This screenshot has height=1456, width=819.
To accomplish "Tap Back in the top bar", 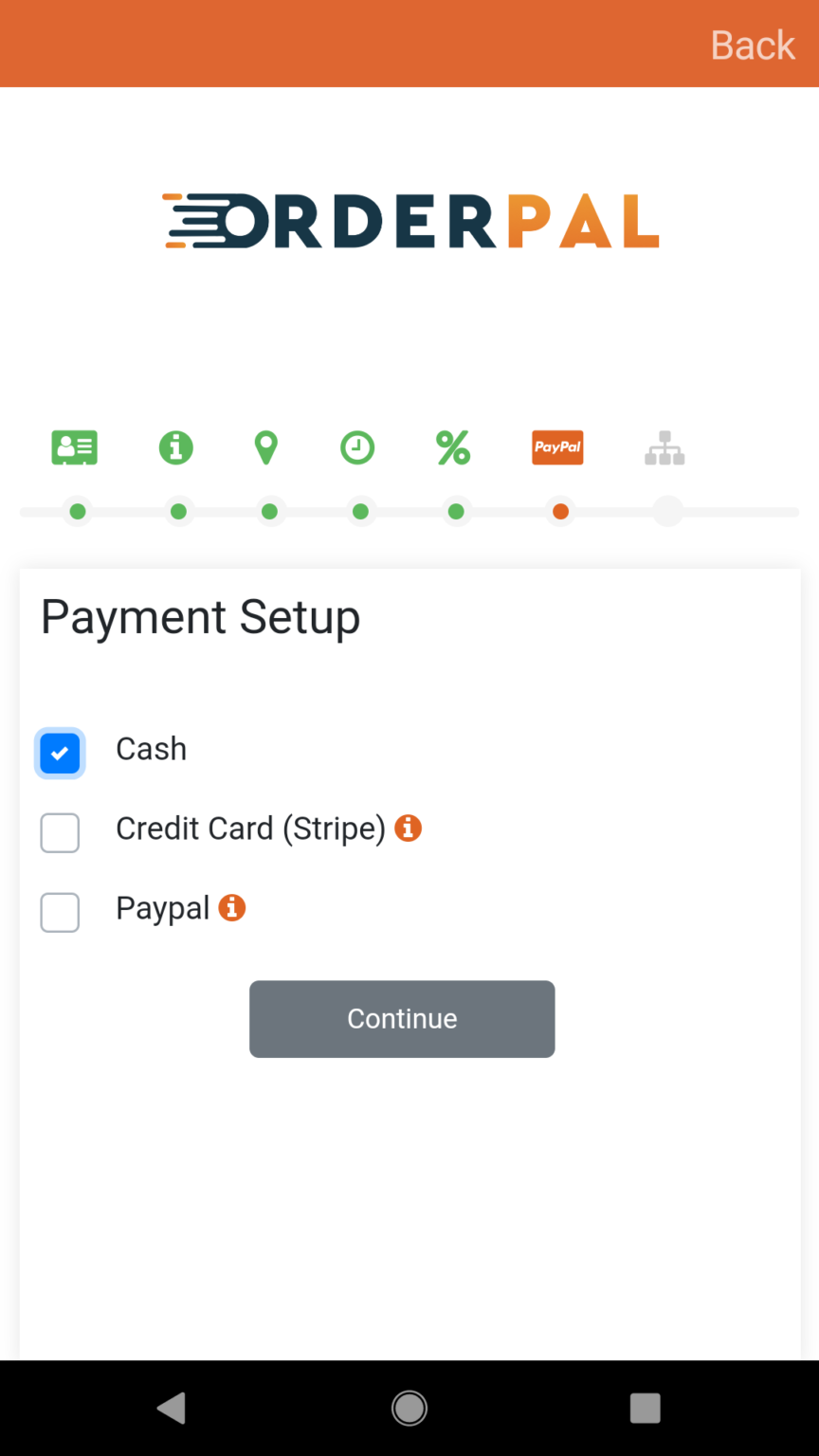I will coord(753,45).
